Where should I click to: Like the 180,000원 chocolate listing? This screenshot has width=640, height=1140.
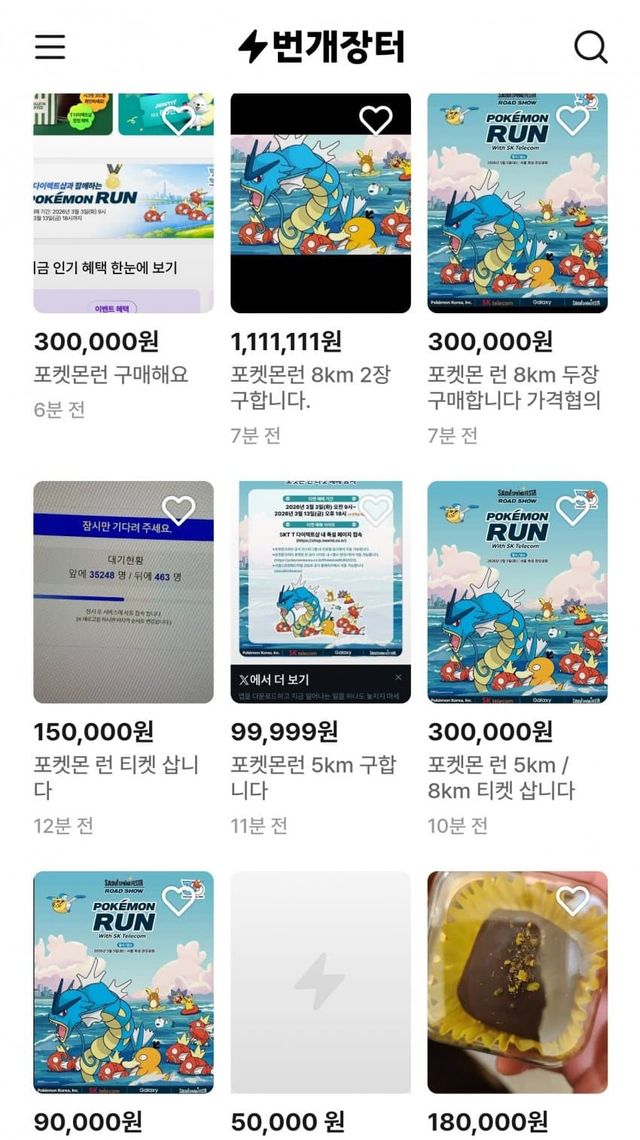point(572,901)
